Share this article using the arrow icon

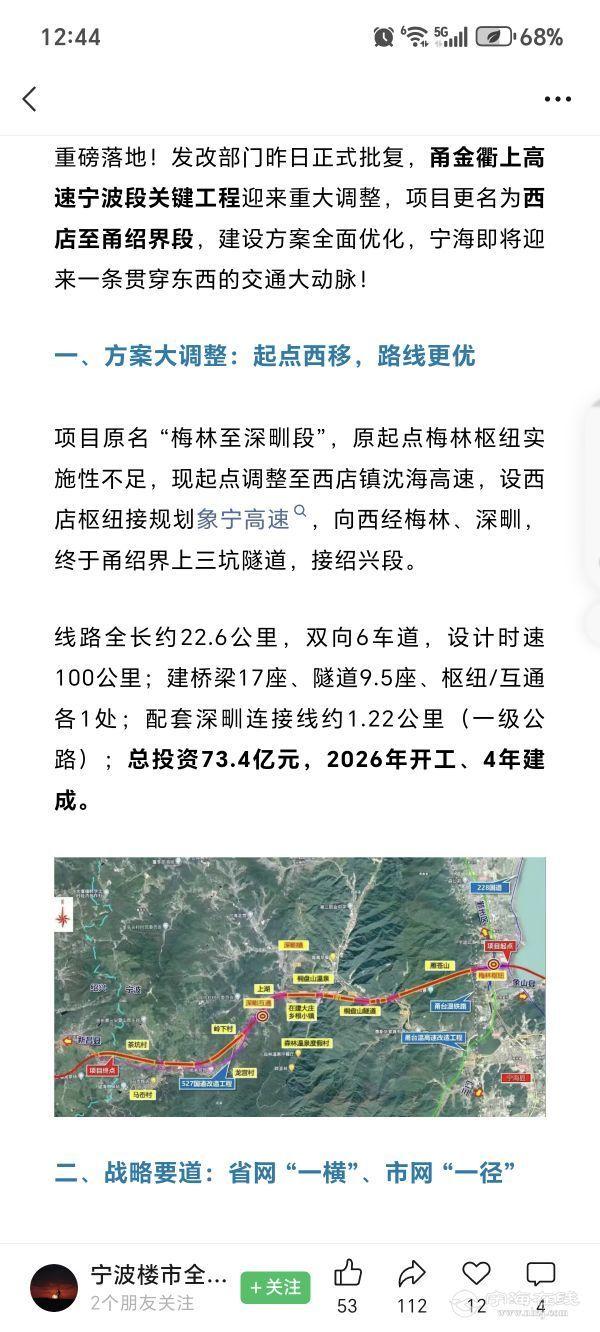coord(412,1274)
